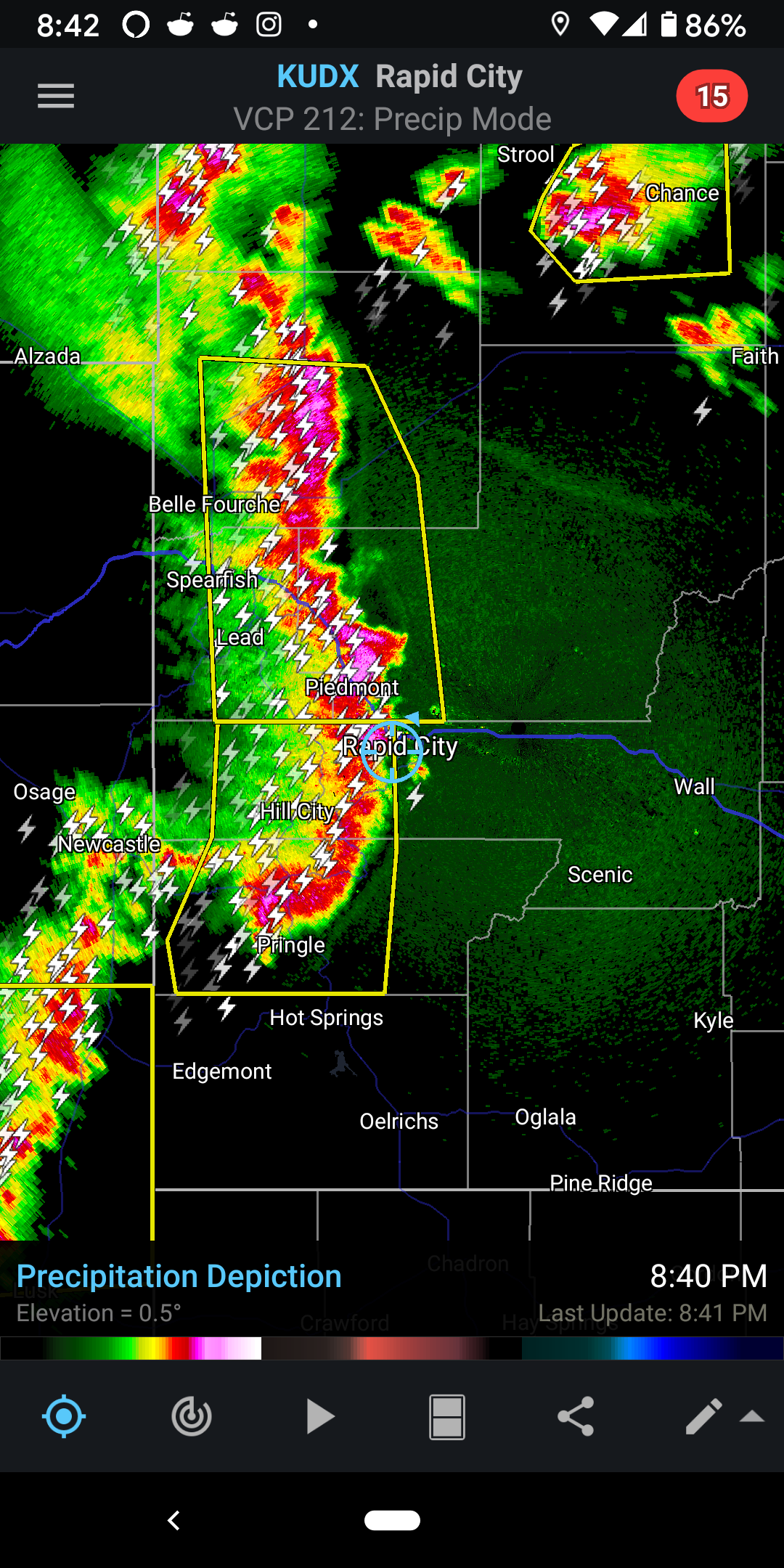Toggle the split panel view
This screenshot has height=1568, width=784.
447,1416
